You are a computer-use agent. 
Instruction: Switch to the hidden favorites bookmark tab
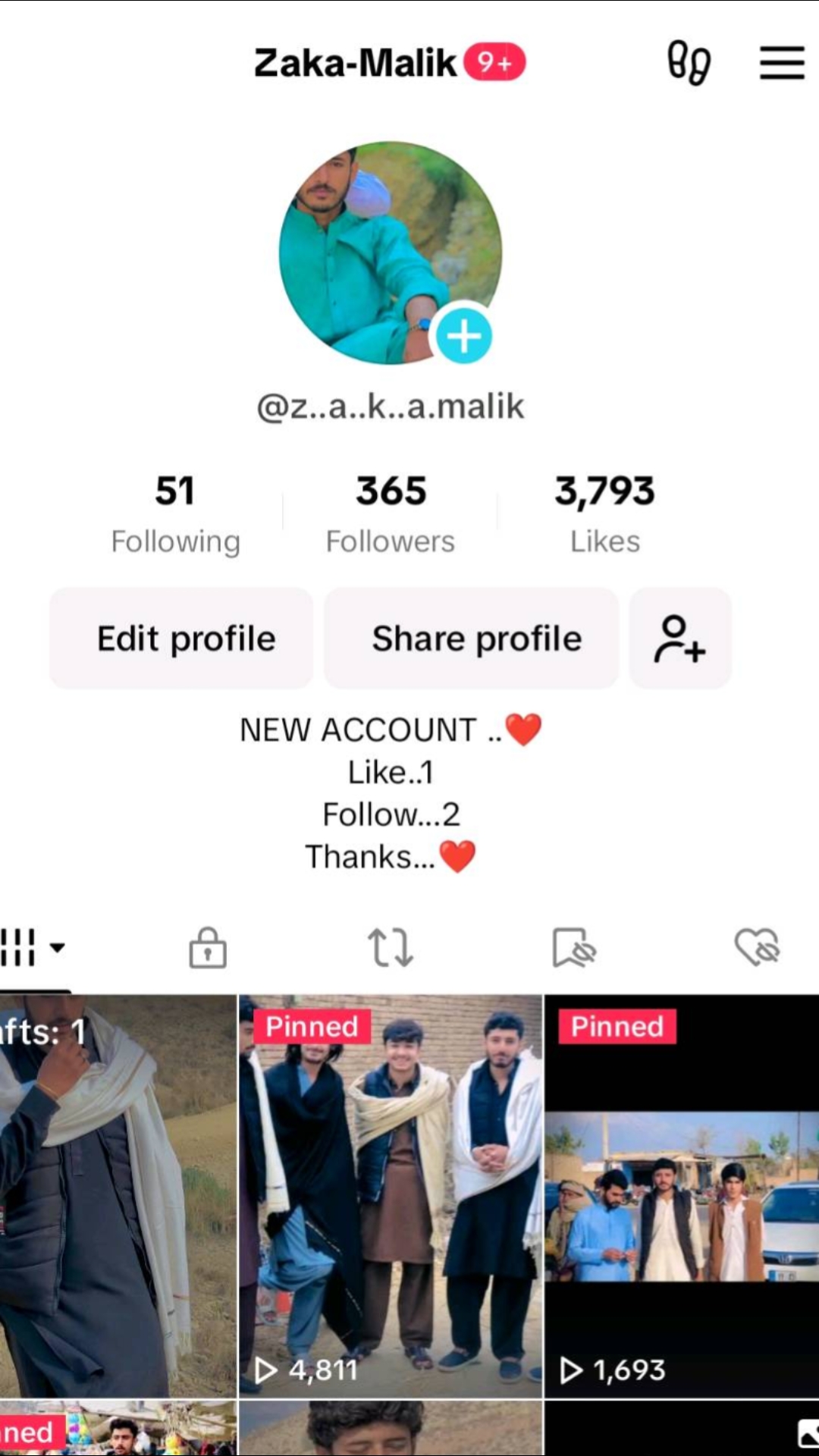574,947
